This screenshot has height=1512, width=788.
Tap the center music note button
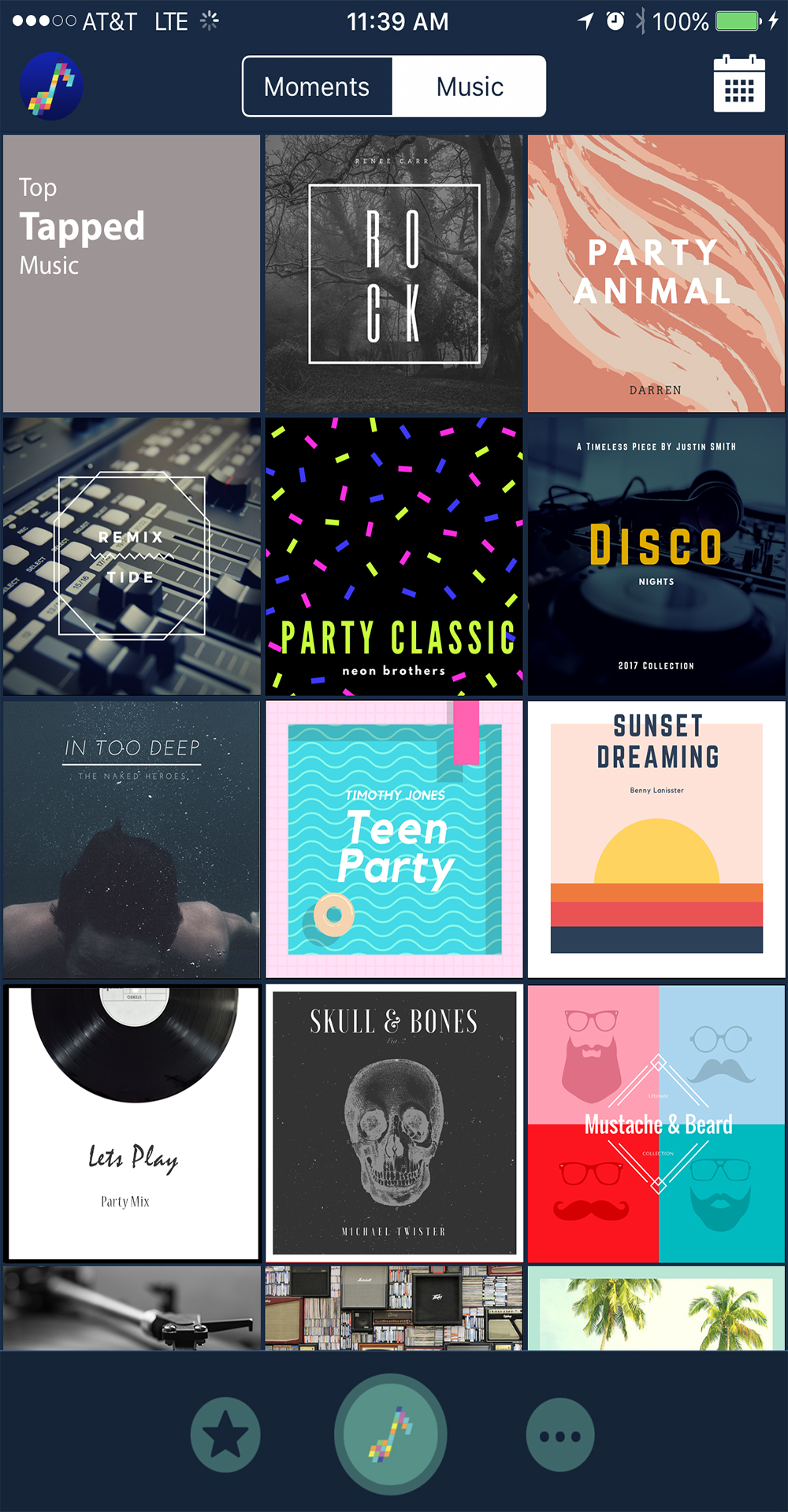point(391,1435)
